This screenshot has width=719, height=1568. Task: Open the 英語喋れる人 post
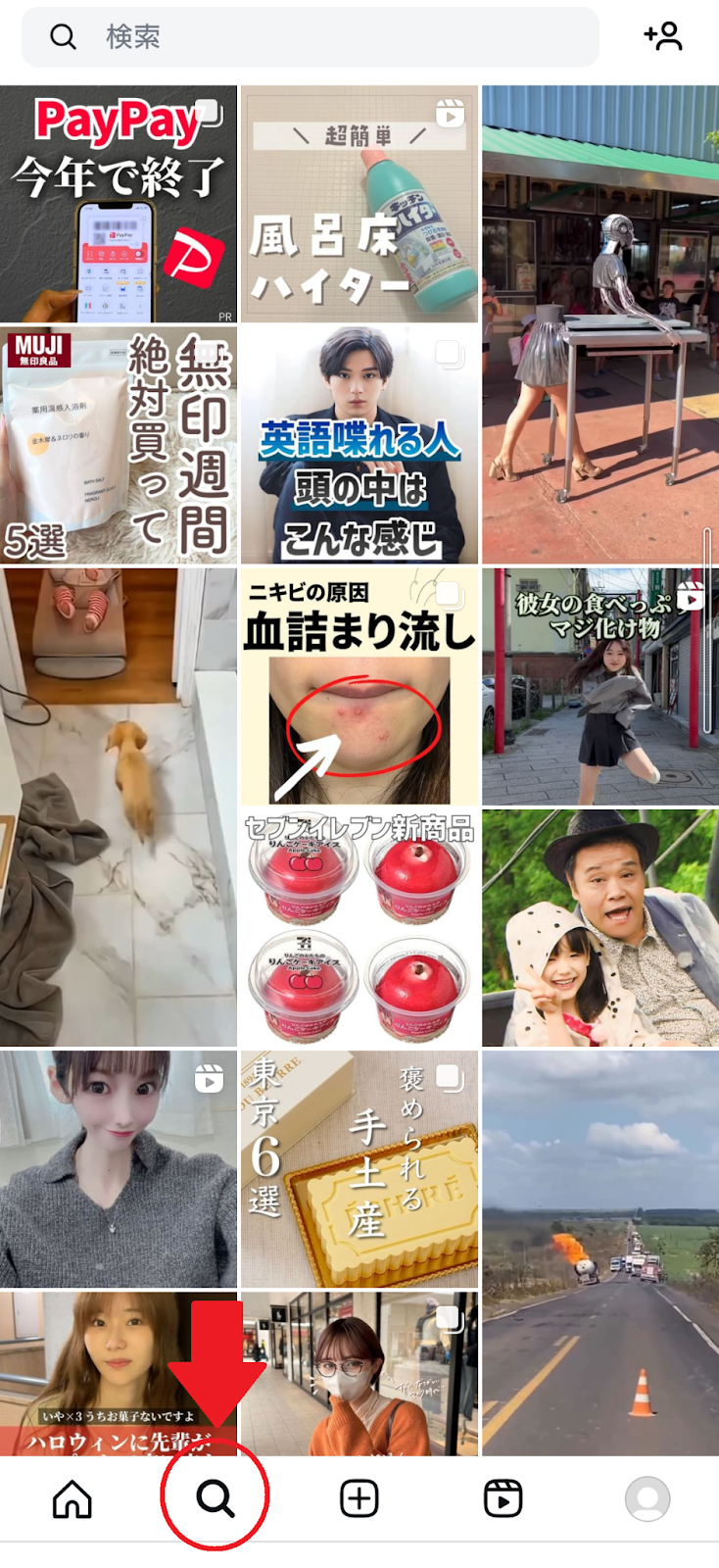click(359, 445)
